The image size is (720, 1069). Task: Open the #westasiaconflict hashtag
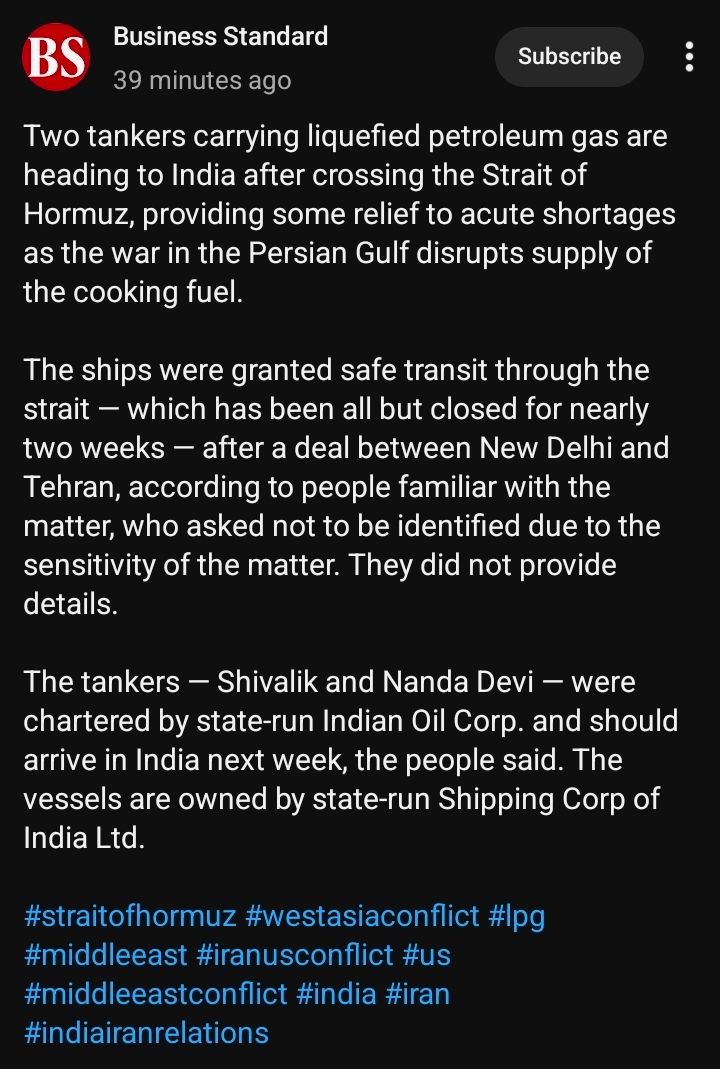pyautogui.click(x=362, y=916)
